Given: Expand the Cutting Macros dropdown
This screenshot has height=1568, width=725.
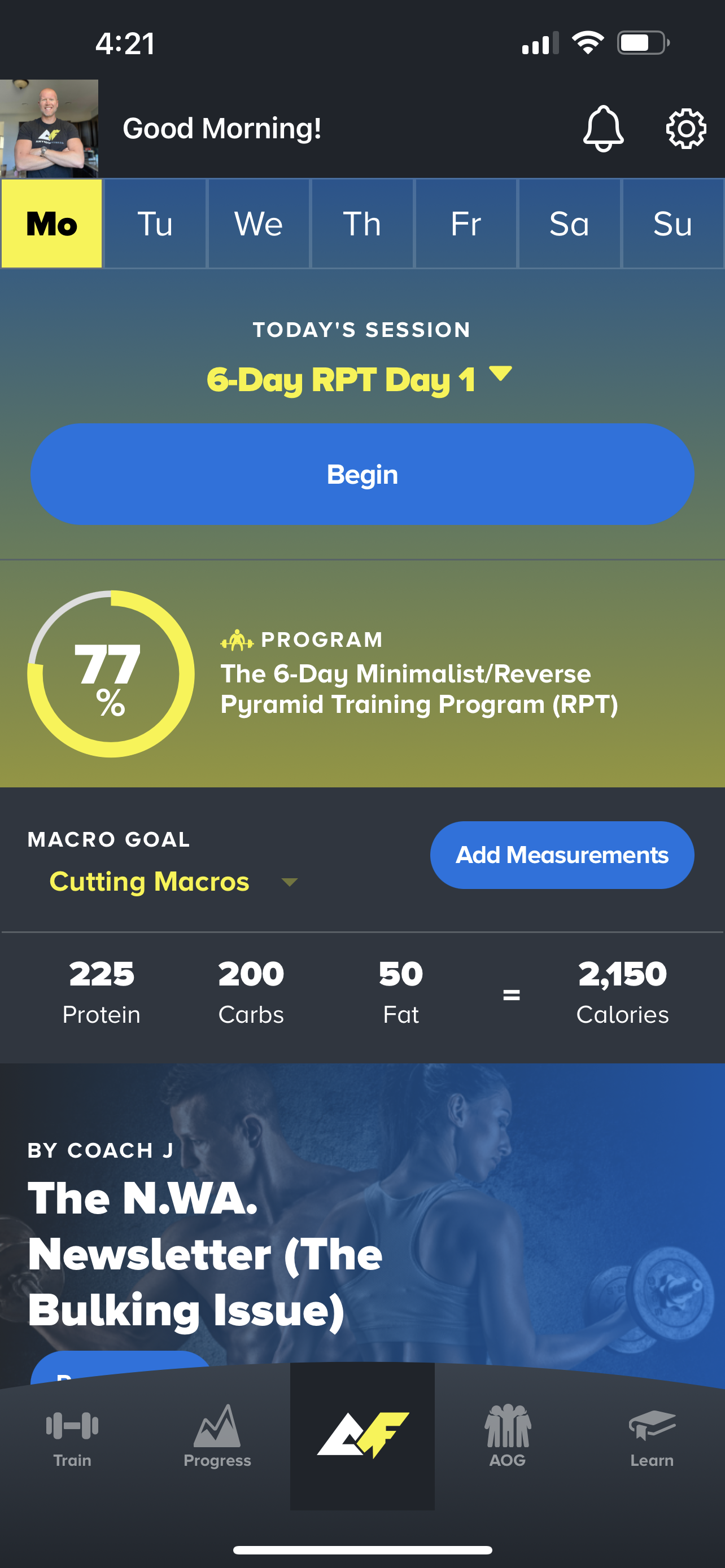Looking at the screenshot, I should click(290, 882).
